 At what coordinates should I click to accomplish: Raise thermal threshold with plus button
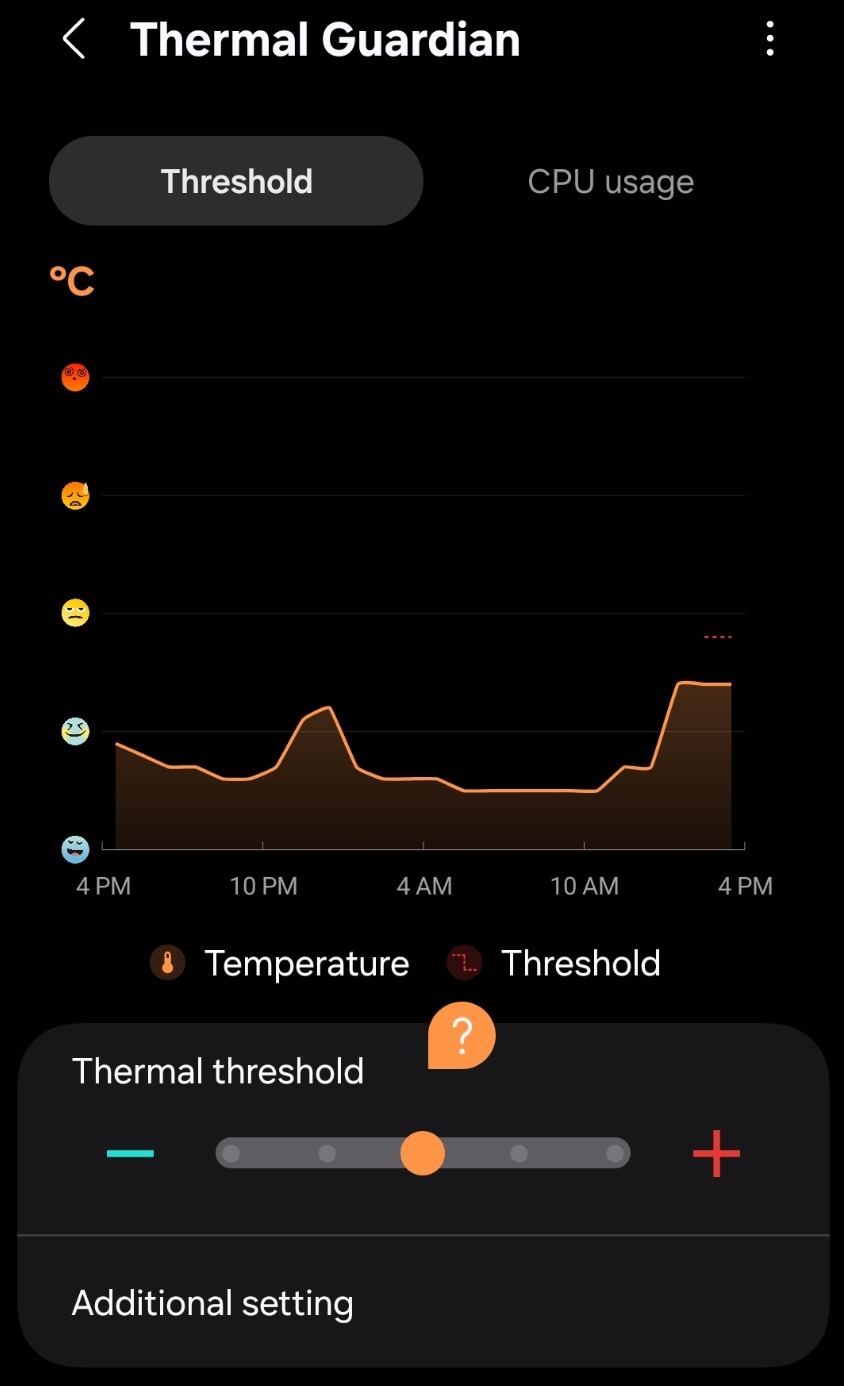tap(716, 1154)
